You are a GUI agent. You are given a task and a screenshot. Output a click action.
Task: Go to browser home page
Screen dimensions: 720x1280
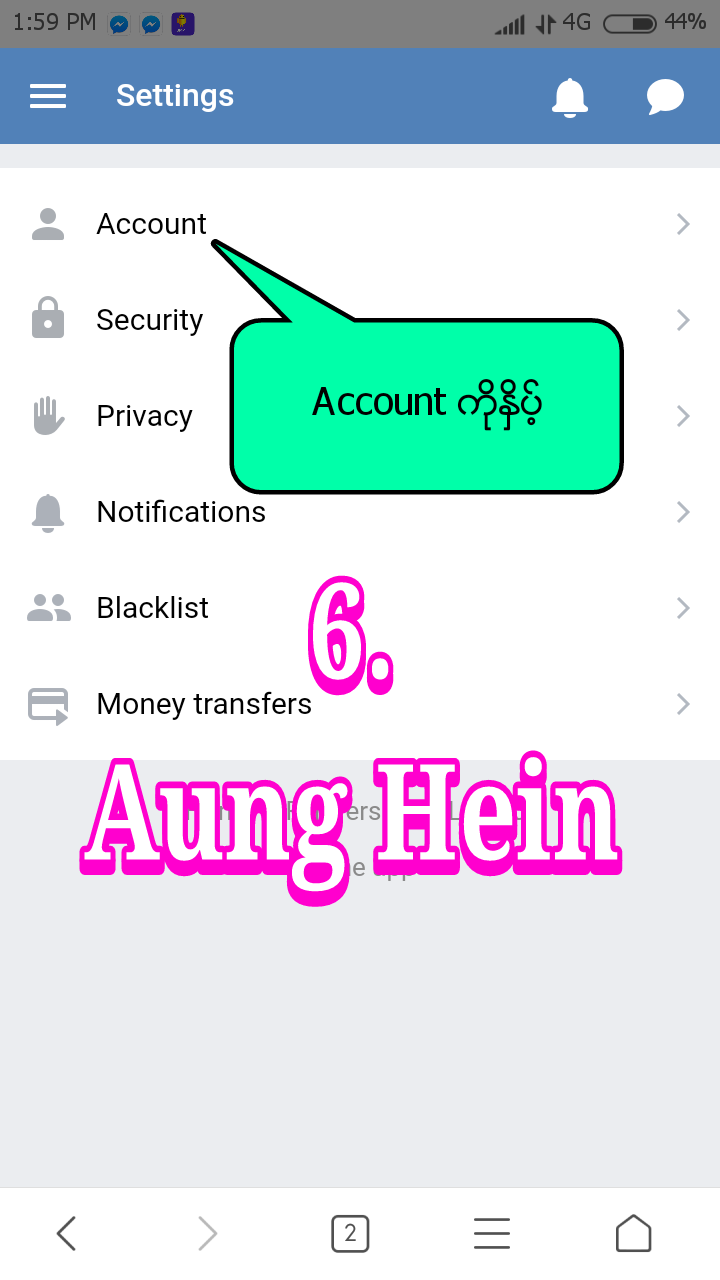coord(633,1233)
